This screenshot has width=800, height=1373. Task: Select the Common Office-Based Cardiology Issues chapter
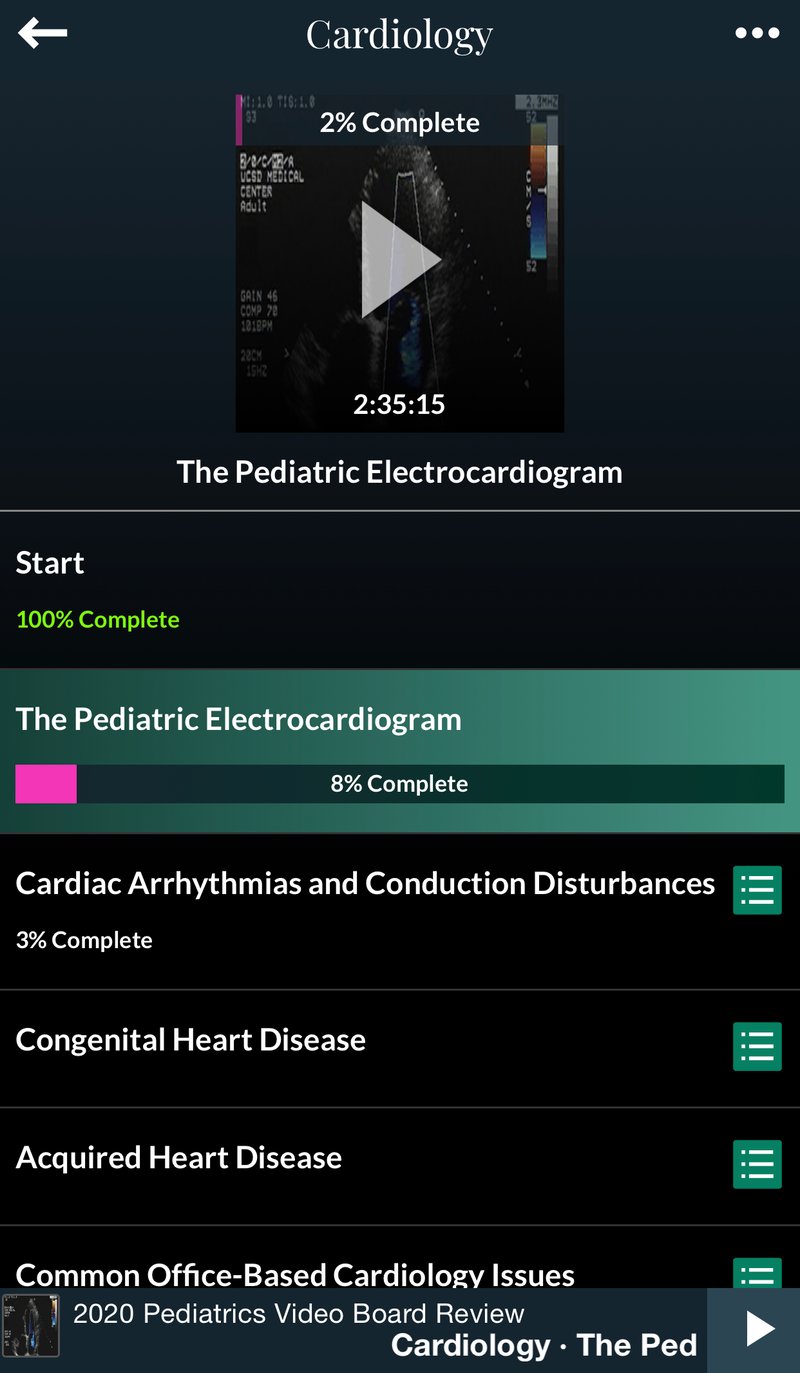point(300,1275)
